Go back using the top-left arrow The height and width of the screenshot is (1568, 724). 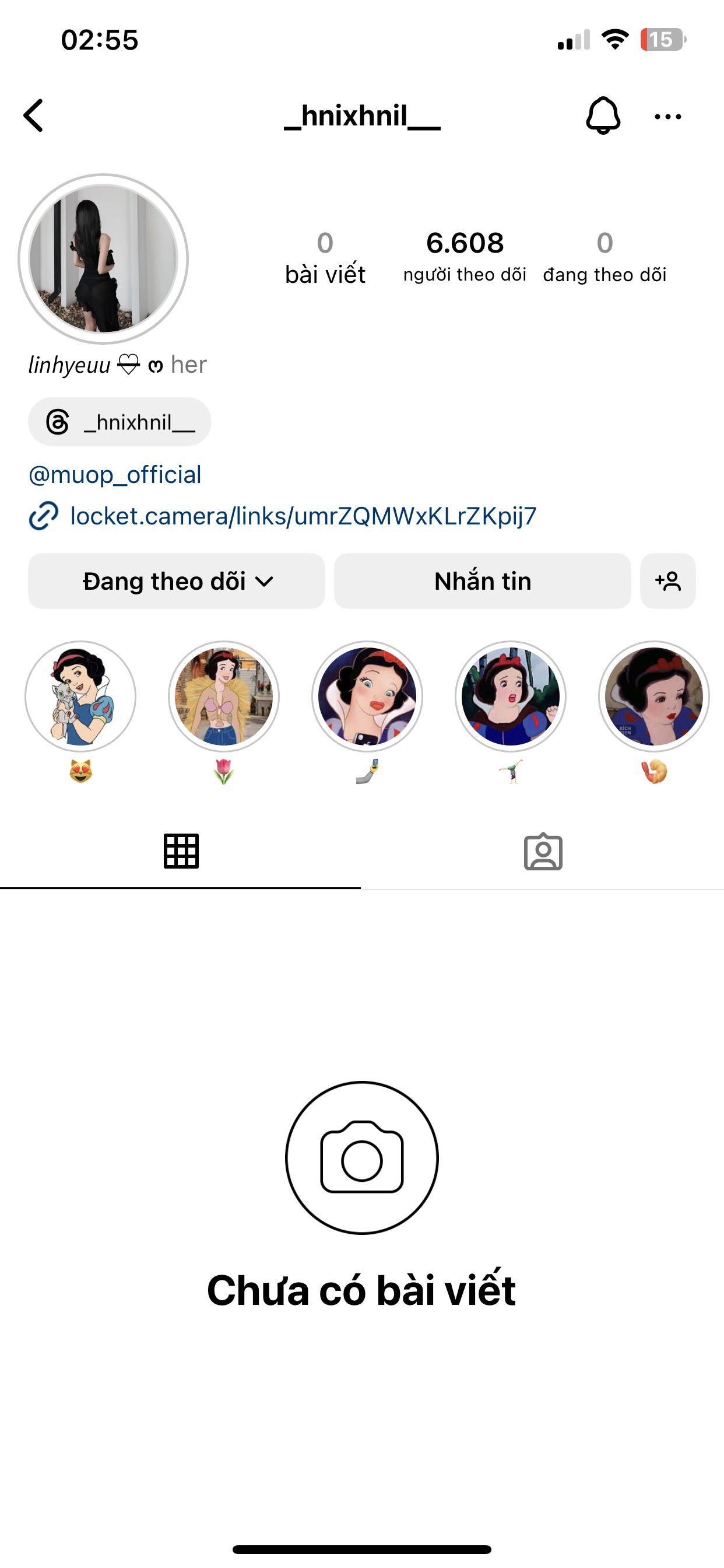(x=34, y=116)
